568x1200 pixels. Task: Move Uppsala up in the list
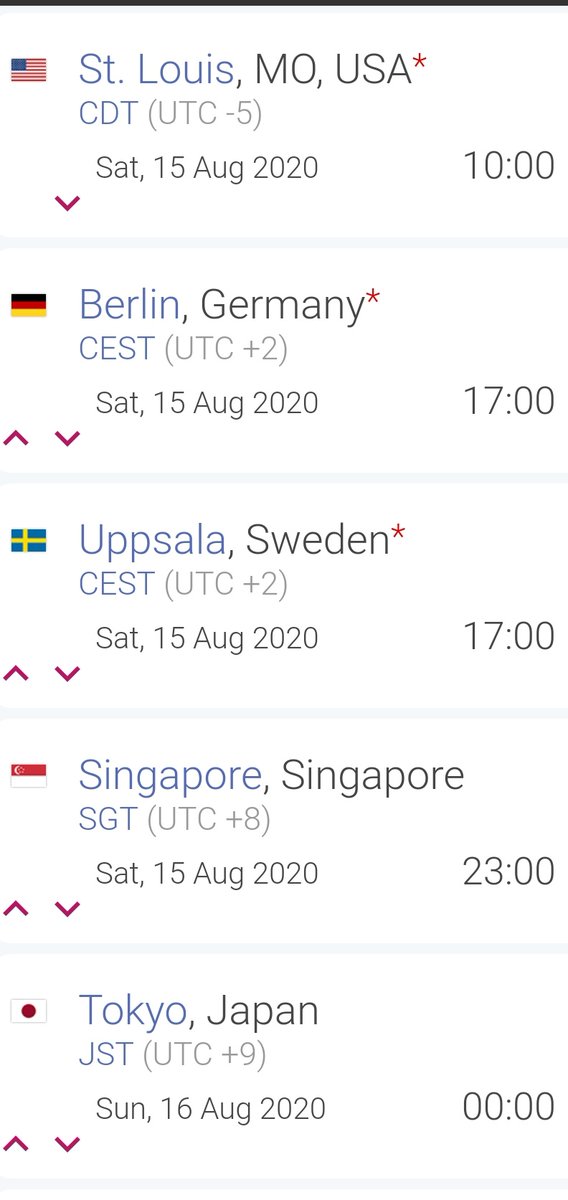[x=17, y=673]
